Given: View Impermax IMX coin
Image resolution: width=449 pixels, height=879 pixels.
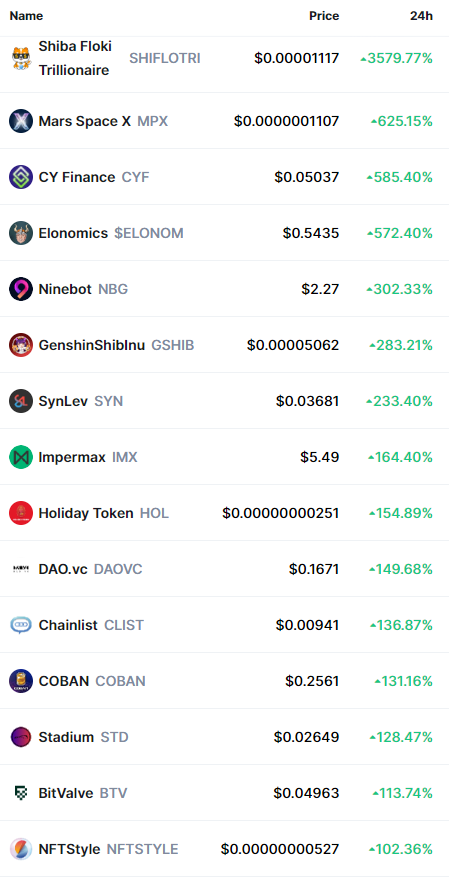Looking at the screenshot, I should 224,457.
